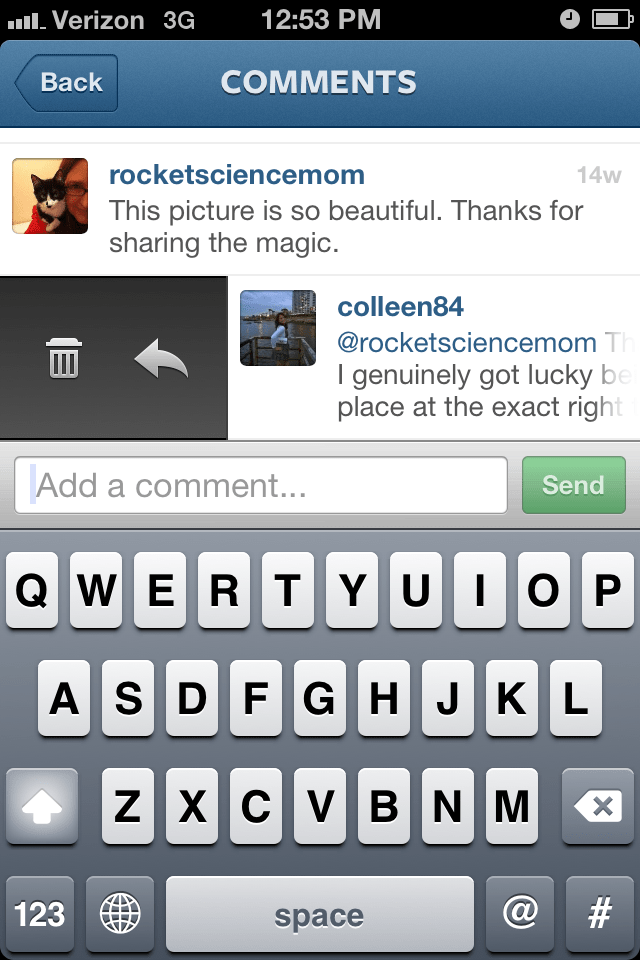Open rocketsciencemom's profile from username

[236, 175]
